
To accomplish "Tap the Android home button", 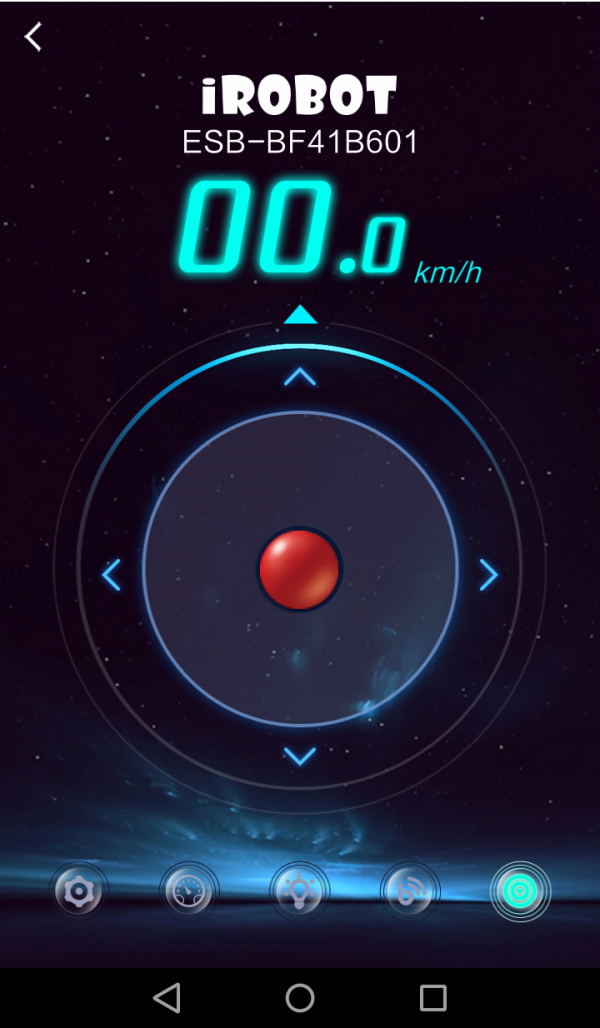I will 300,998.
